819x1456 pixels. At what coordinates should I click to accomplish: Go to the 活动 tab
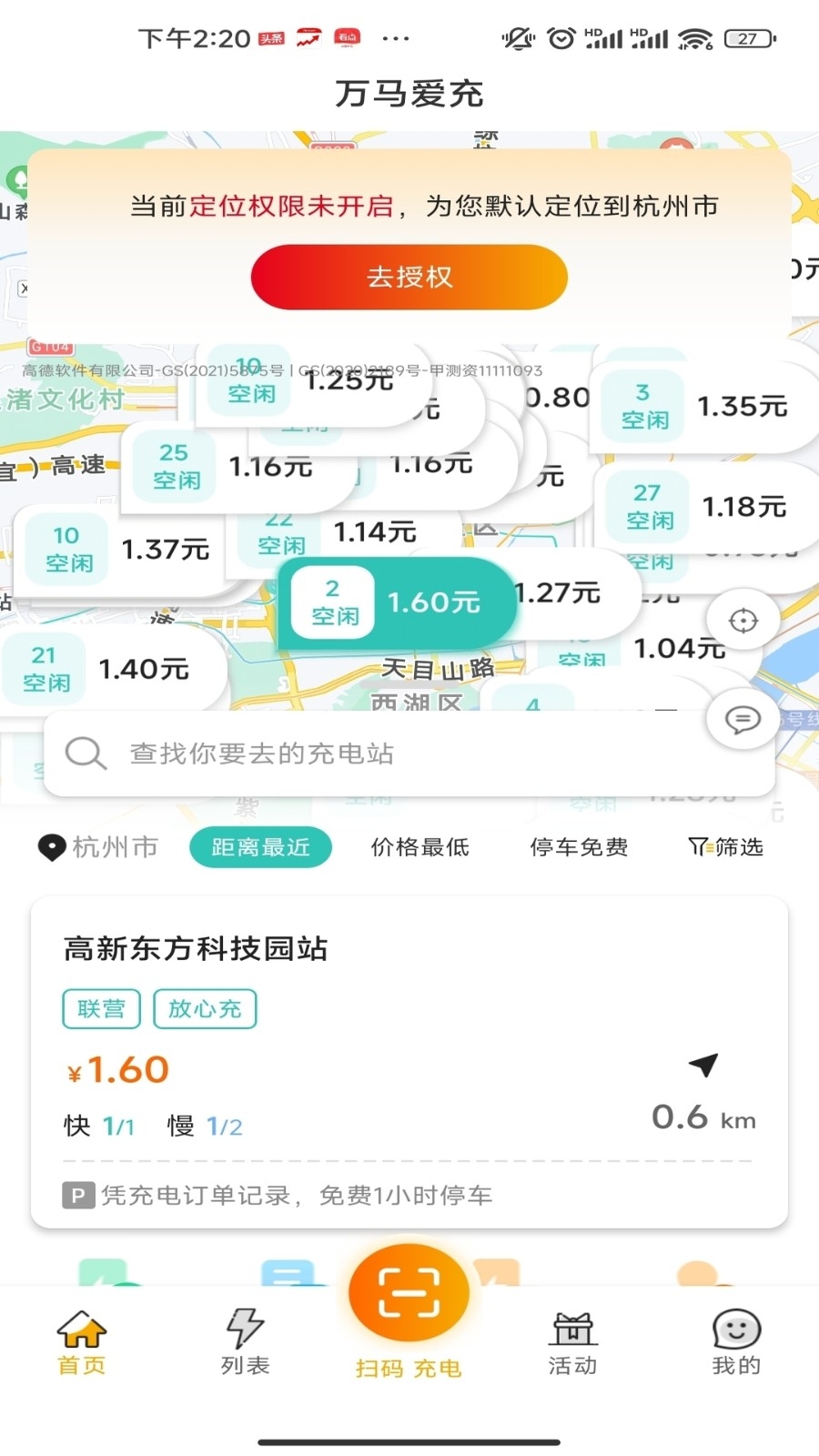[x=572, y=1340]
